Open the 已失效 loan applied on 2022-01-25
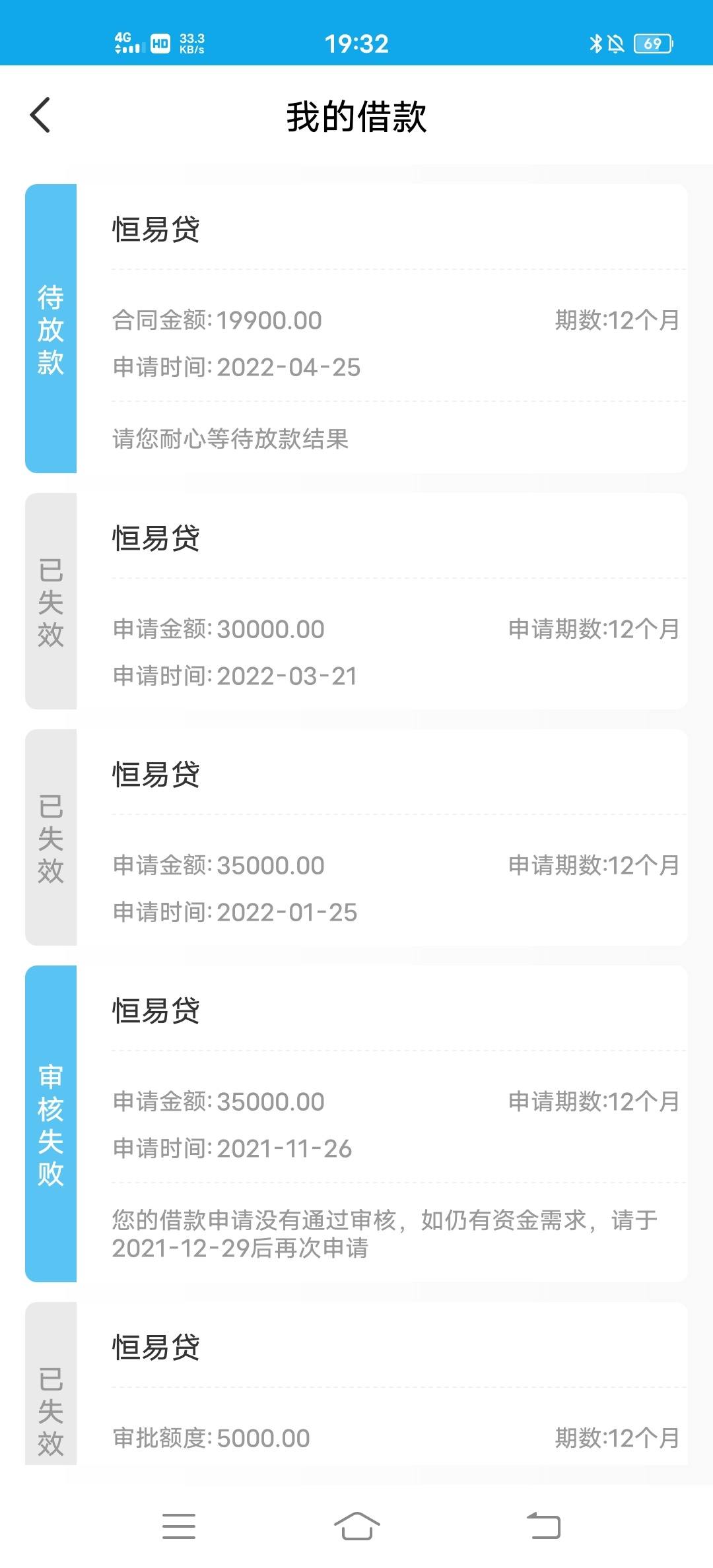Viewport: 713px width, 1568px height. coord(356,837)
